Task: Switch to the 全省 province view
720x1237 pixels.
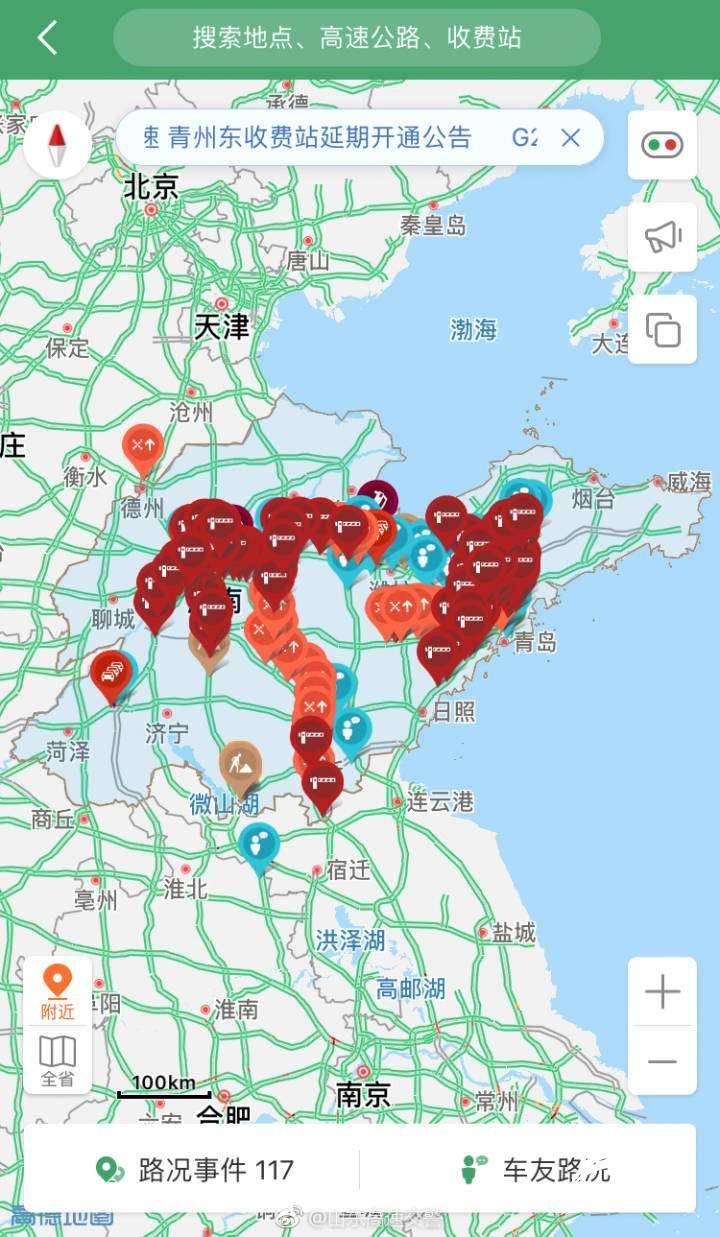Action: point(57,1060)
